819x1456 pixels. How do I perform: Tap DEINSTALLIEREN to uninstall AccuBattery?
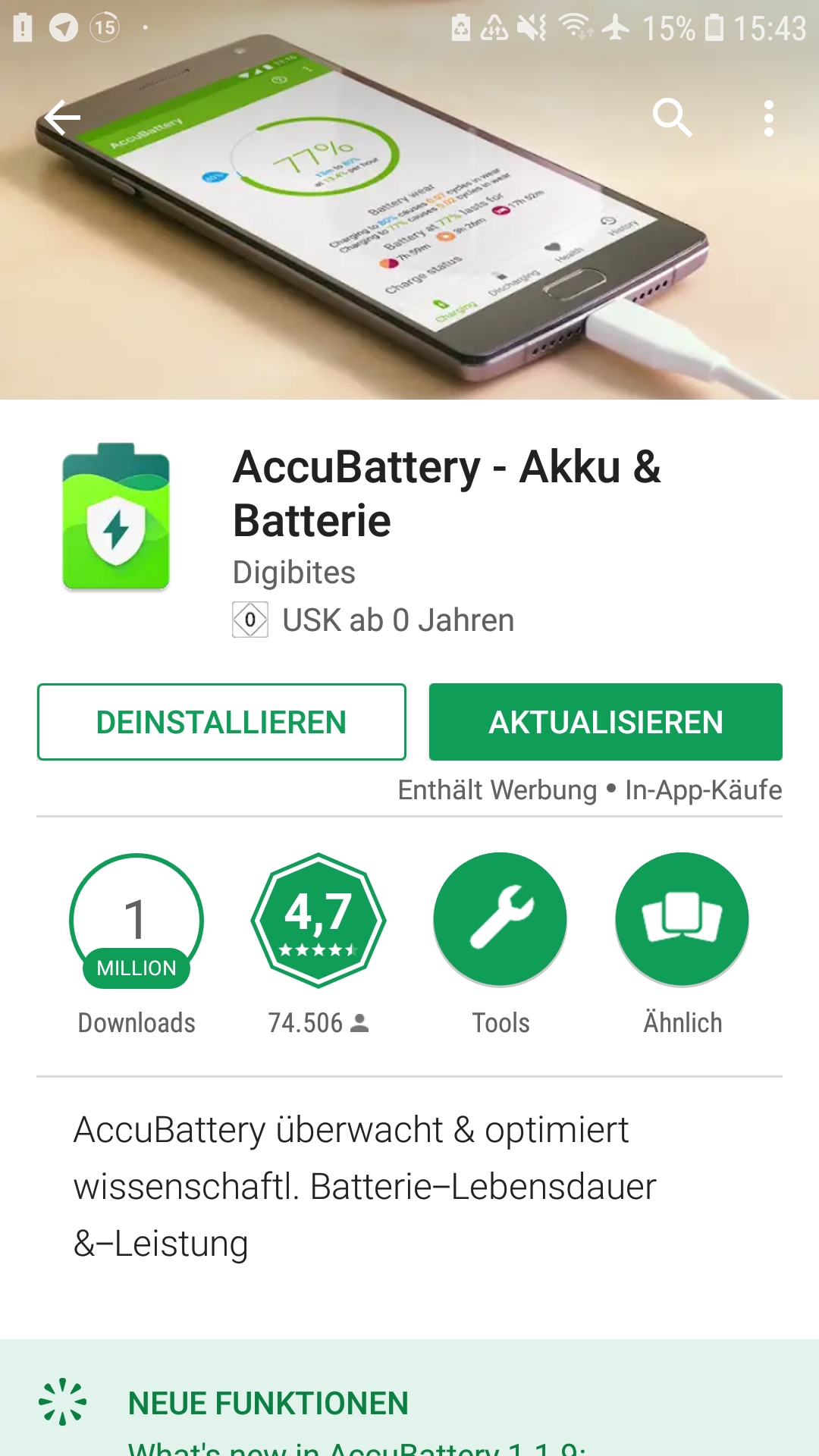click(221, 722)
